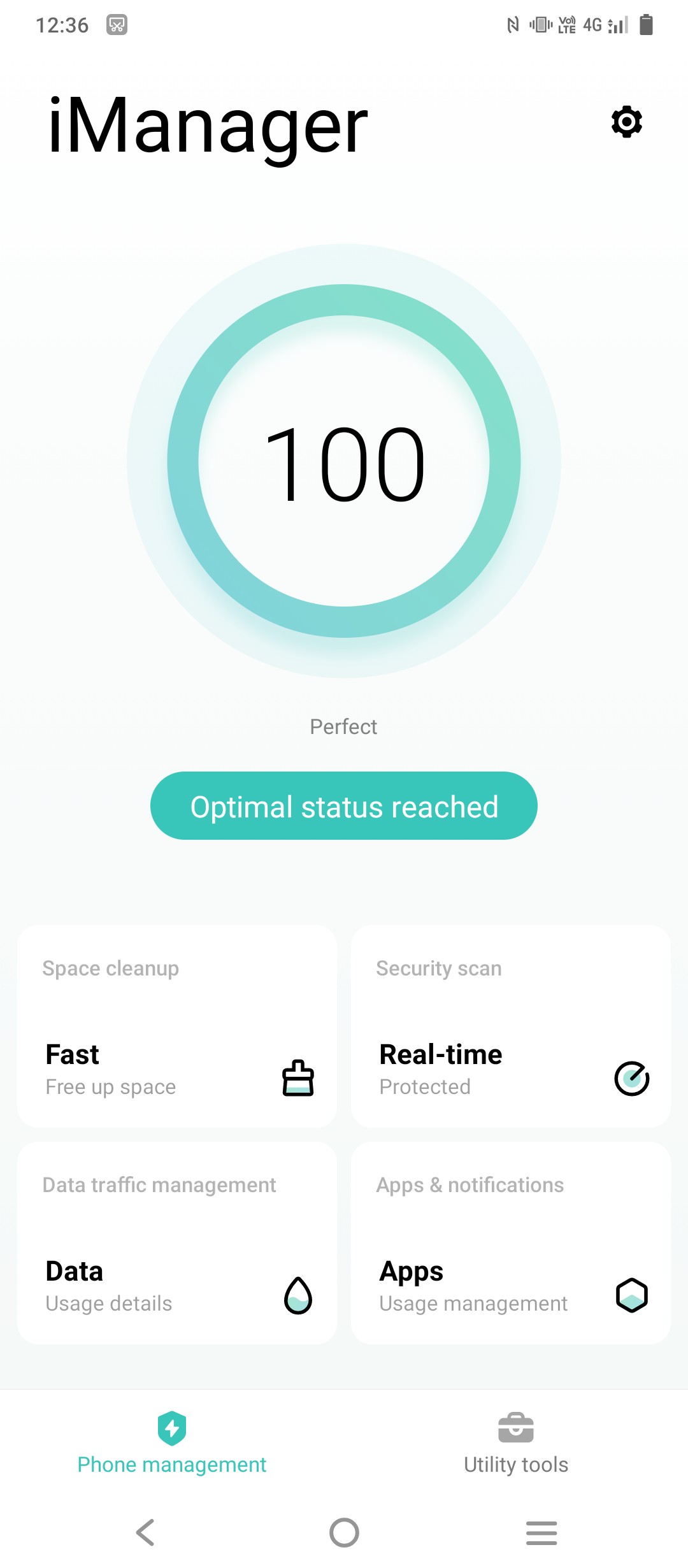Open the Data traffic management card
The width and height of the screenshot is (688, 1568).
[177, 1243]
